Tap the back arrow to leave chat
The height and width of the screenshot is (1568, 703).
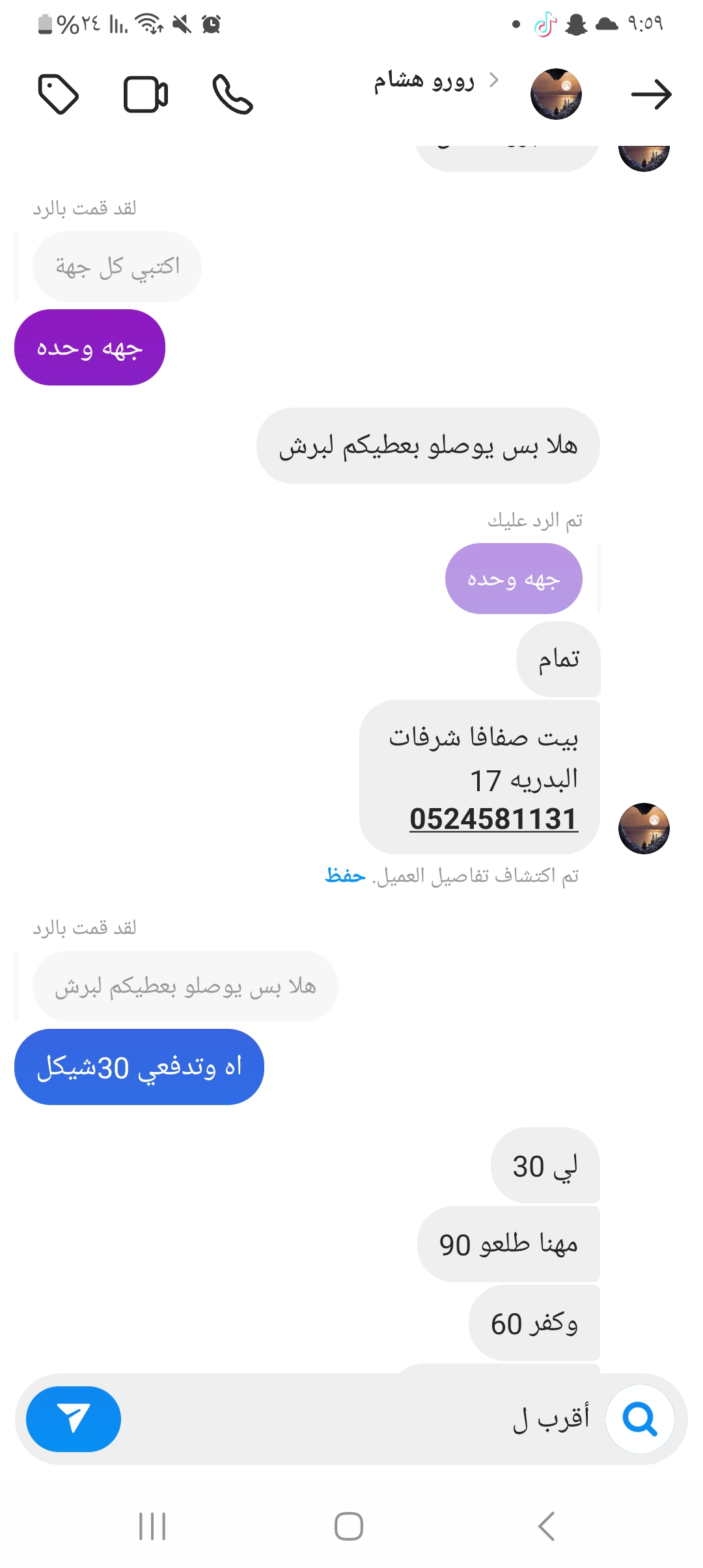[x=651, y=94]
